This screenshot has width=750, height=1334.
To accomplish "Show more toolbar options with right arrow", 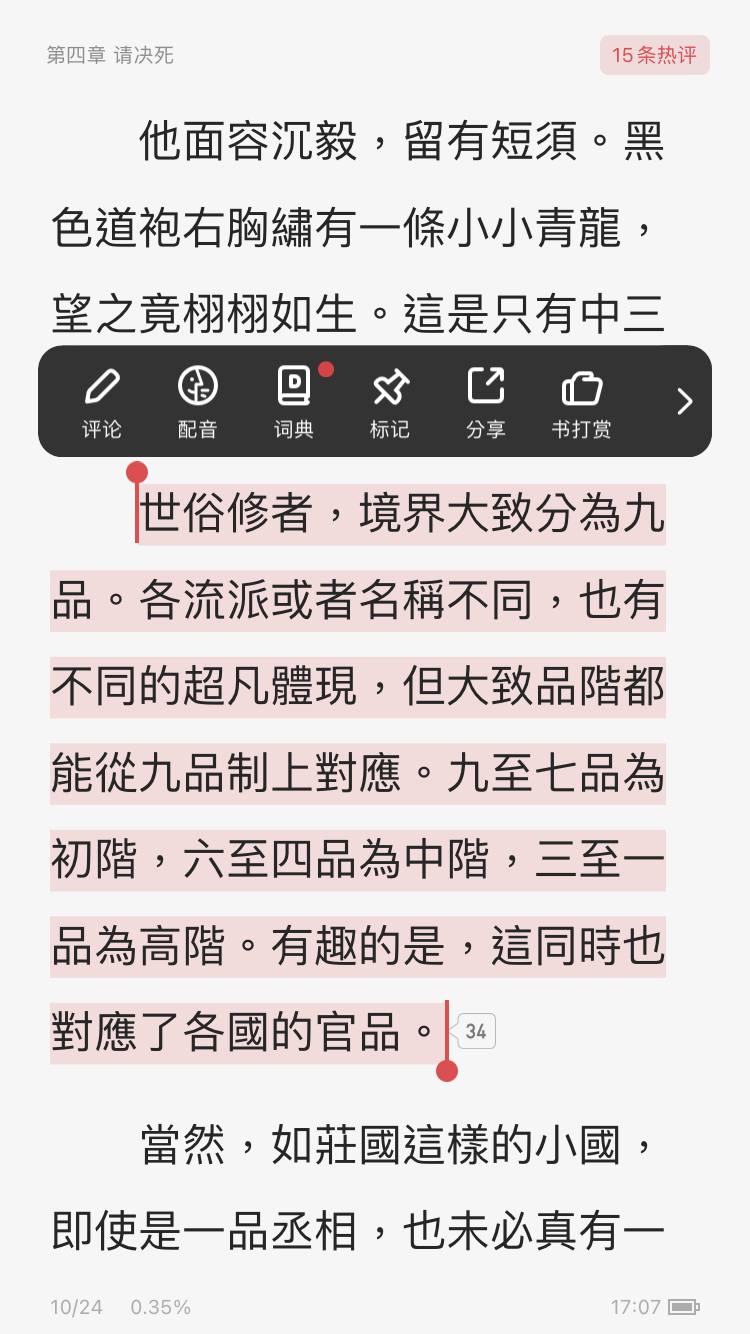I will [x=685, y=402].
